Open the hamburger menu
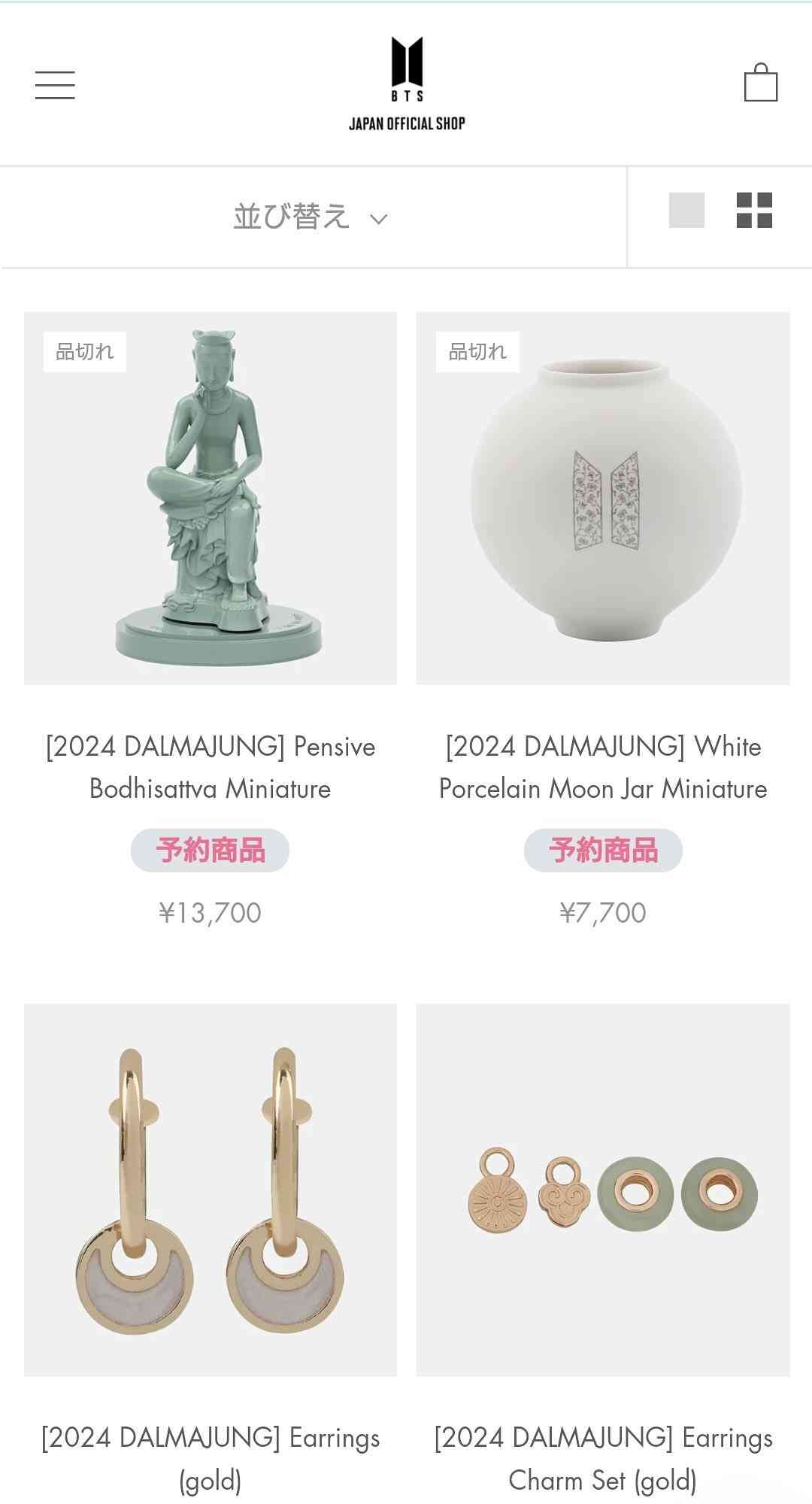This screenshot has width=812, height=1504. click(x=55, y=84)
